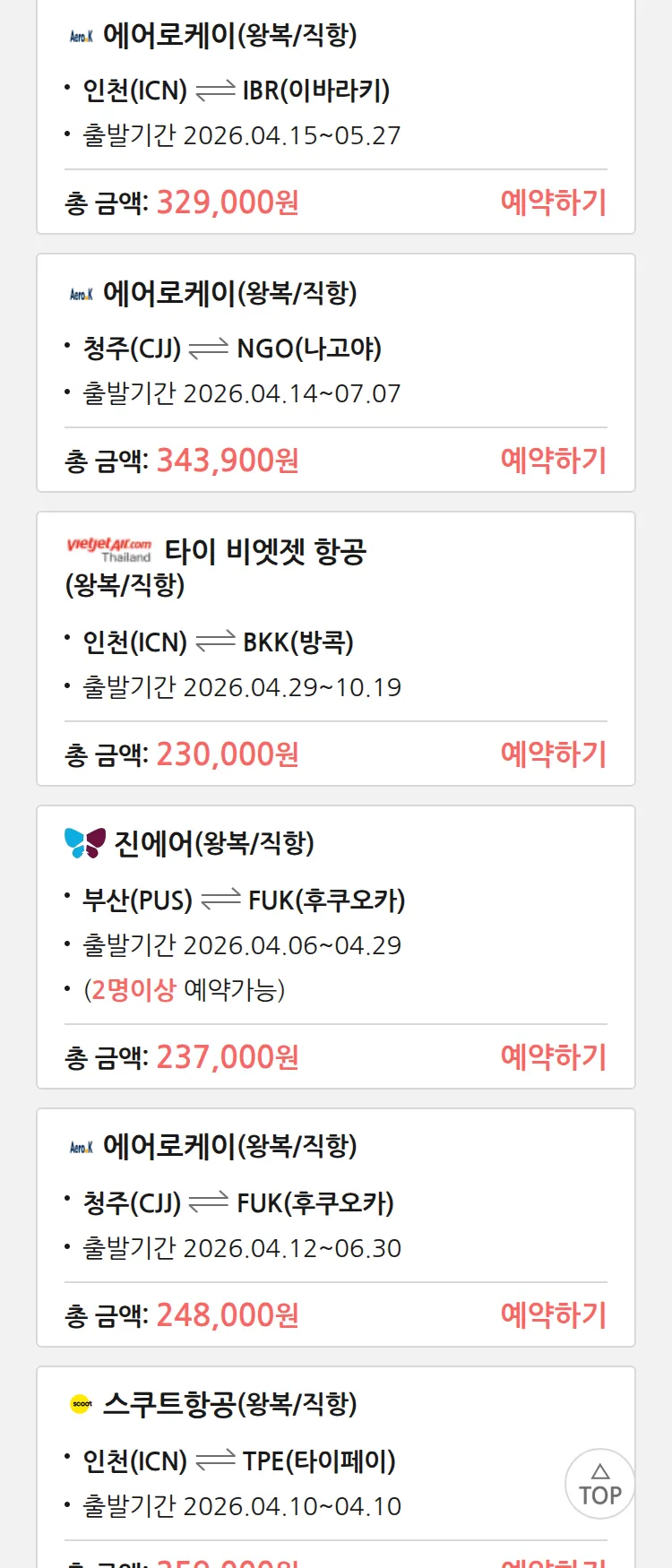672x1568 pixels.
Task: Tap 예약하기 for Cheongju to Nagoya flight
Action: pos(553,461)
